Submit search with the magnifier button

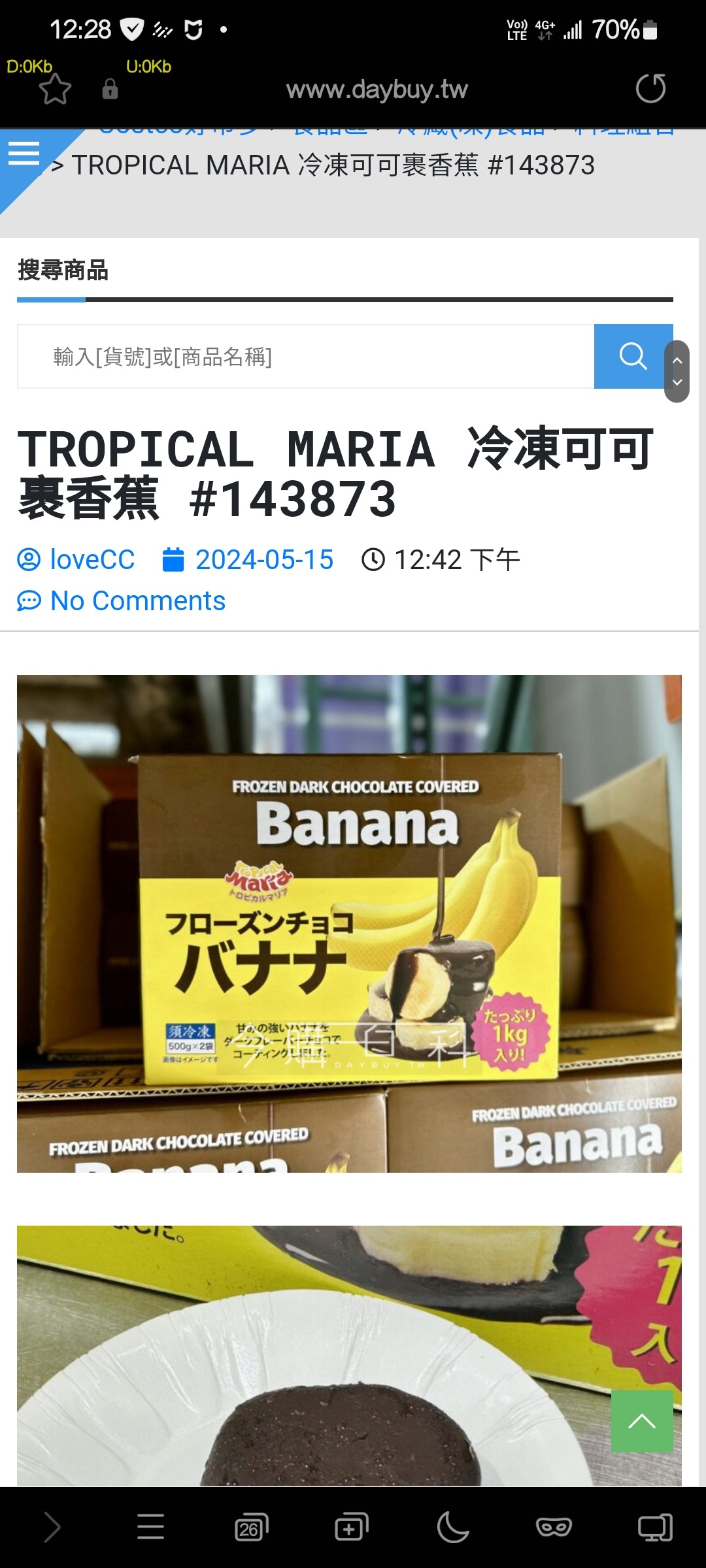click(633, 357)
